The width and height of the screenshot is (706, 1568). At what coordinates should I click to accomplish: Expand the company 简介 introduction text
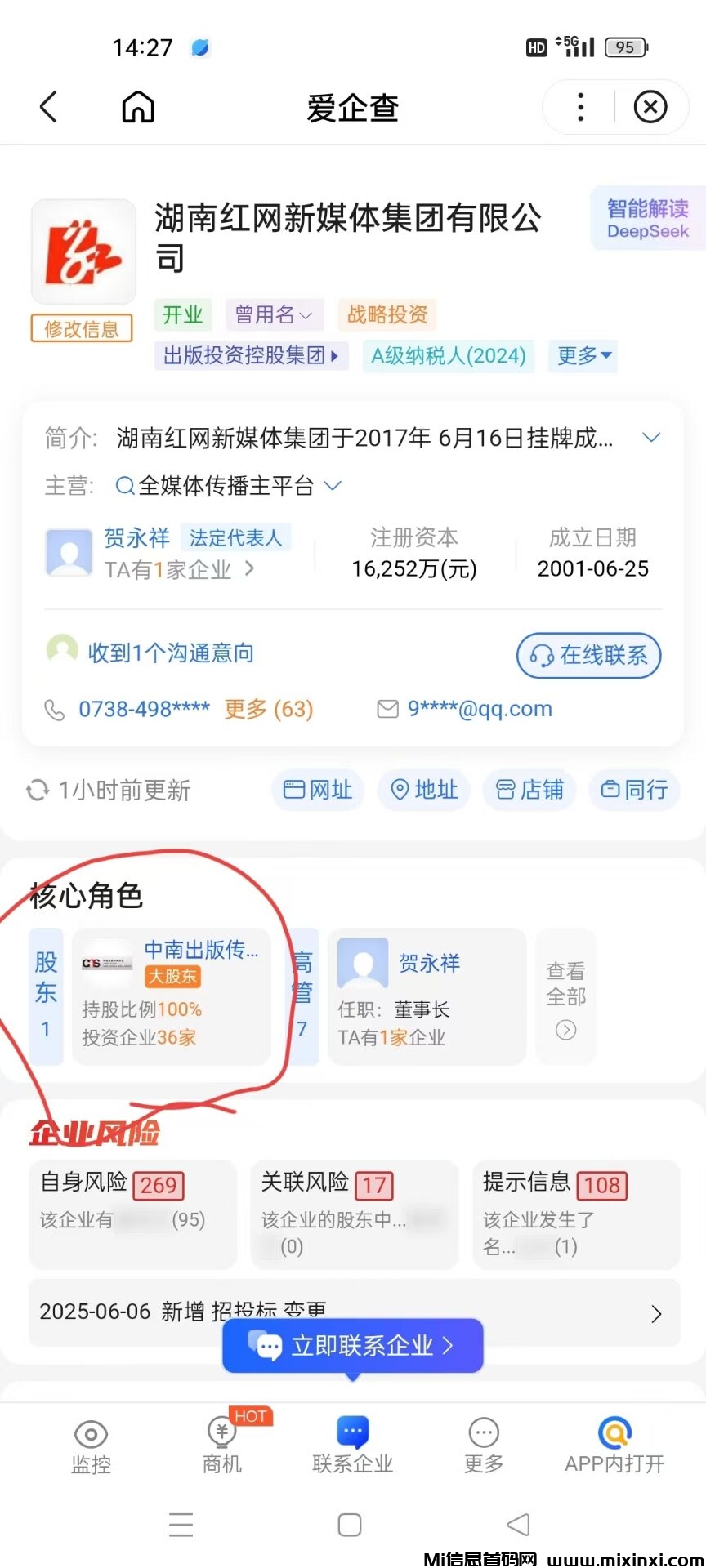pyautogui.click(x=652, y=438)
